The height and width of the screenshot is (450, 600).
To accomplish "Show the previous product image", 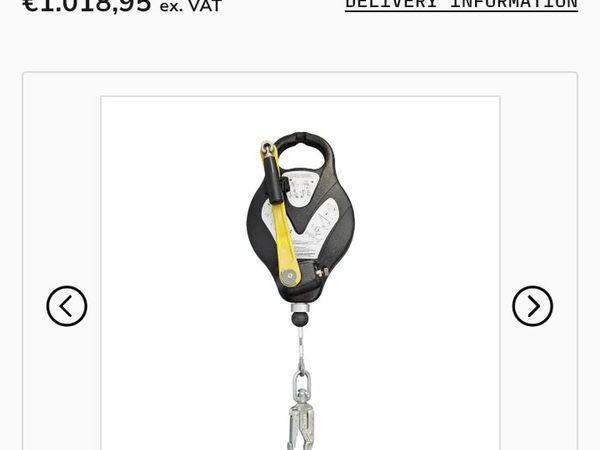I will pos(67,306).
